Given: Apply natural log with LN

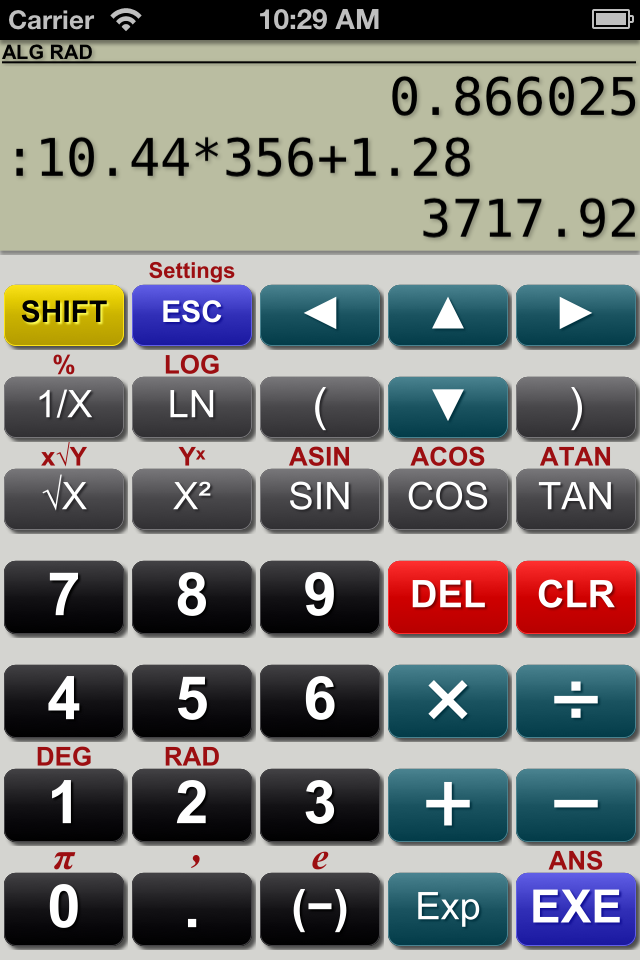Looking at the screenshot, I should tap(192, 405).
